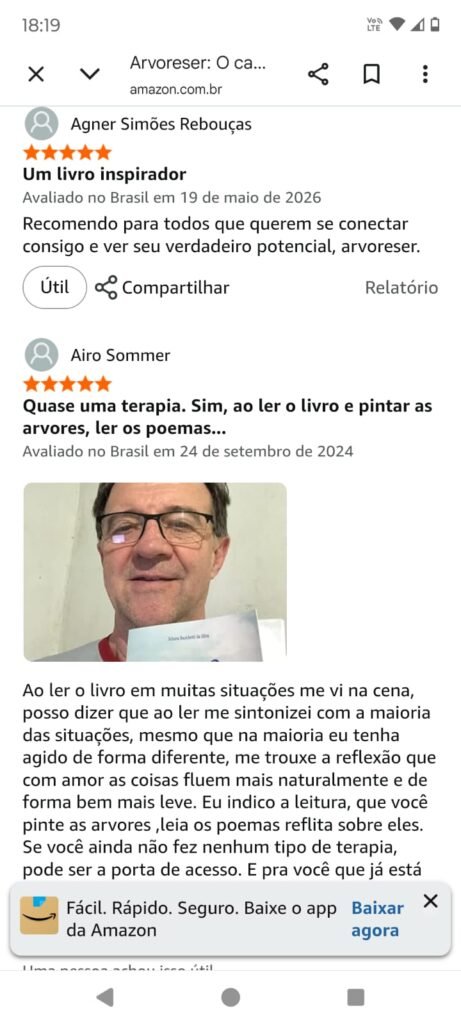461x1024 pixels.
Task: Go back with the system back button
Action: [x=104, y=997]
